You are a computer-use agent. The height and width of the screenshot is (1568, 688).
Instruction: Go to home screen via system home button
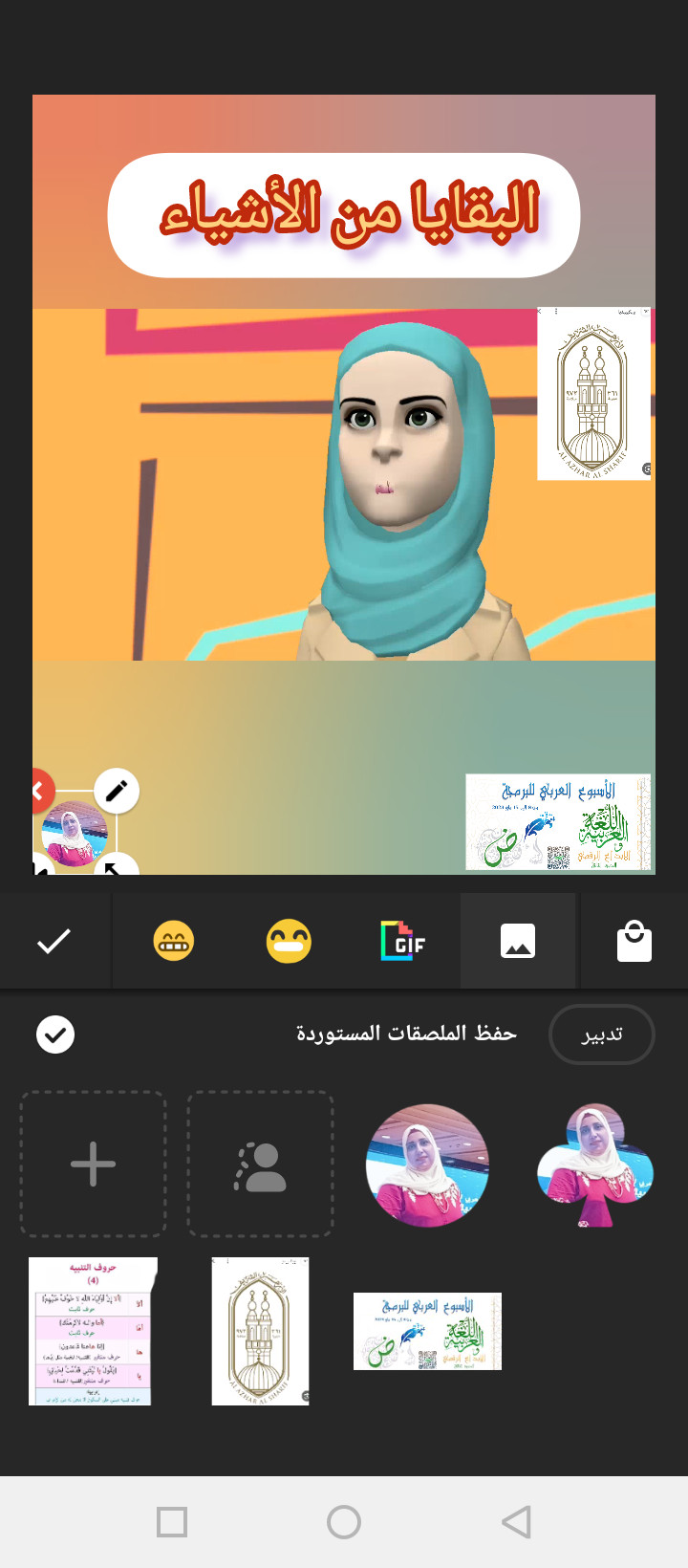pyautogui.click(x=344, y=1522)
